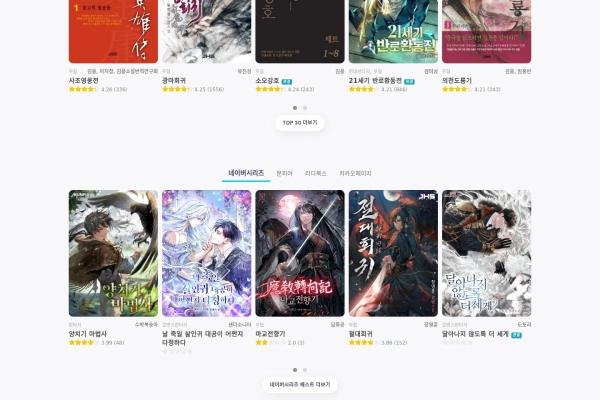Switch to the 리디북스 tab
600x400 pixels.
point(316,173)
